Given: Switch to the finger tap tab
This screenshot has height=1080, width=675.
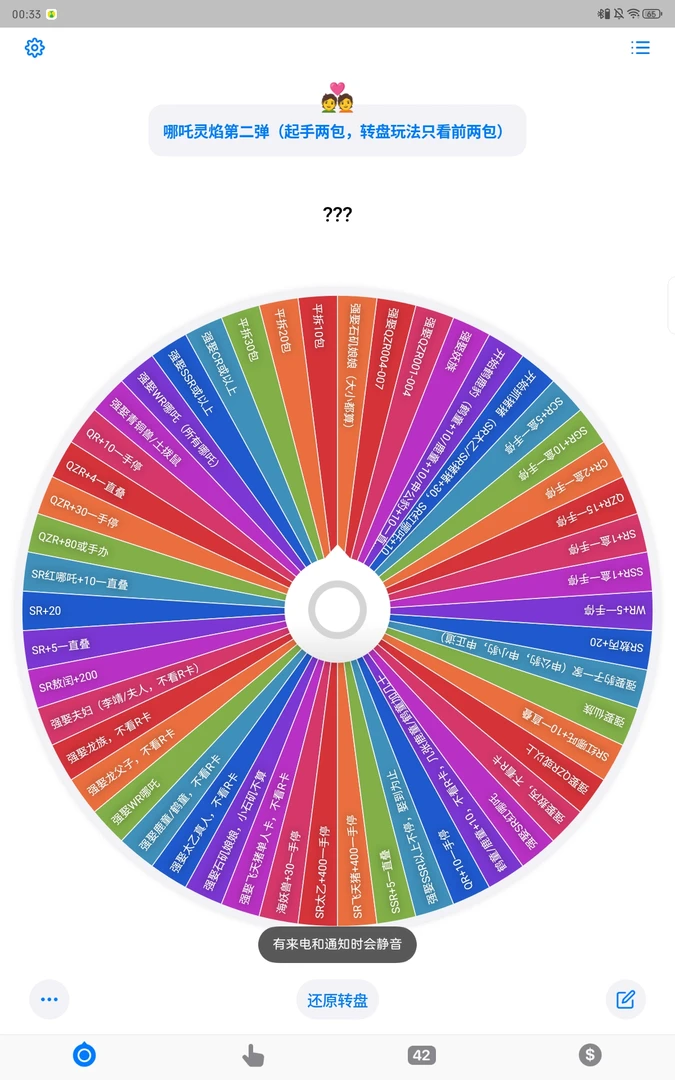Looking at the screenshot, I should [253, 1055].
